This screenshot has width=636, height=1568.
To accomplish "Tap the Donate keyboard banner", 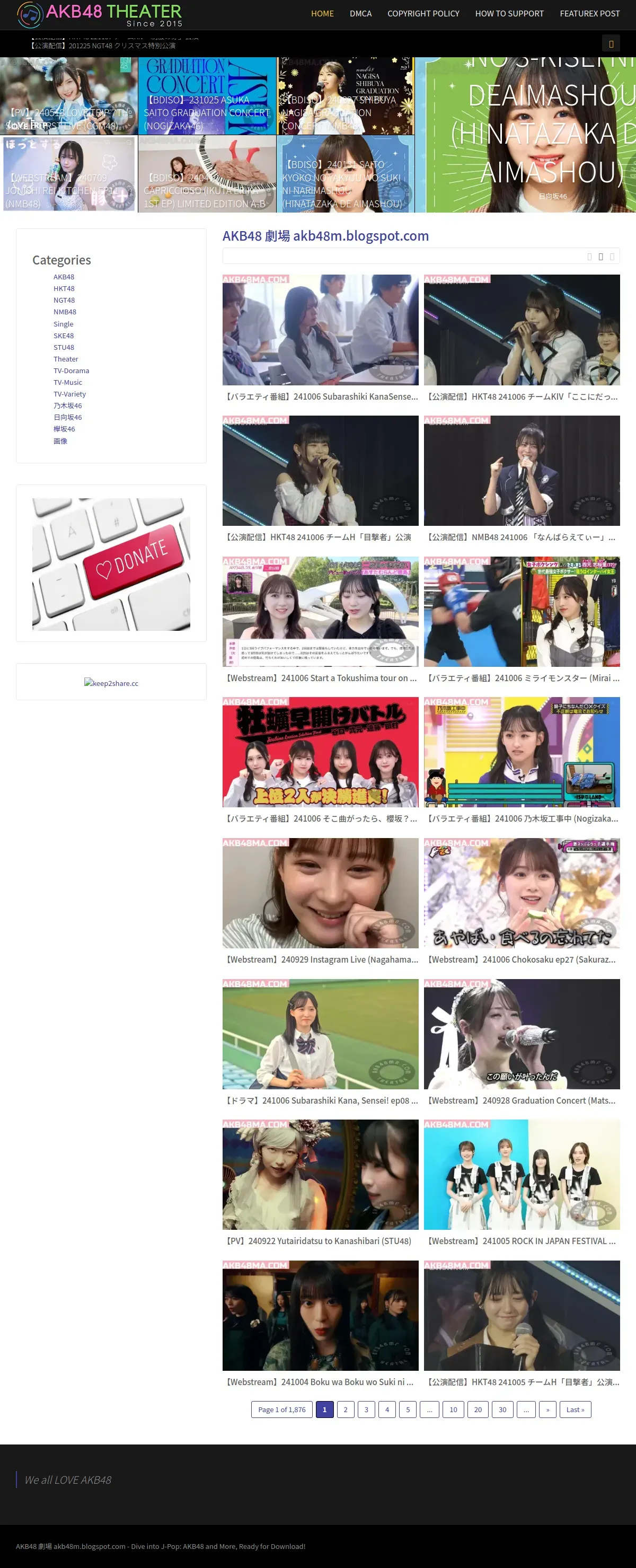I will (x=111, y=563).
